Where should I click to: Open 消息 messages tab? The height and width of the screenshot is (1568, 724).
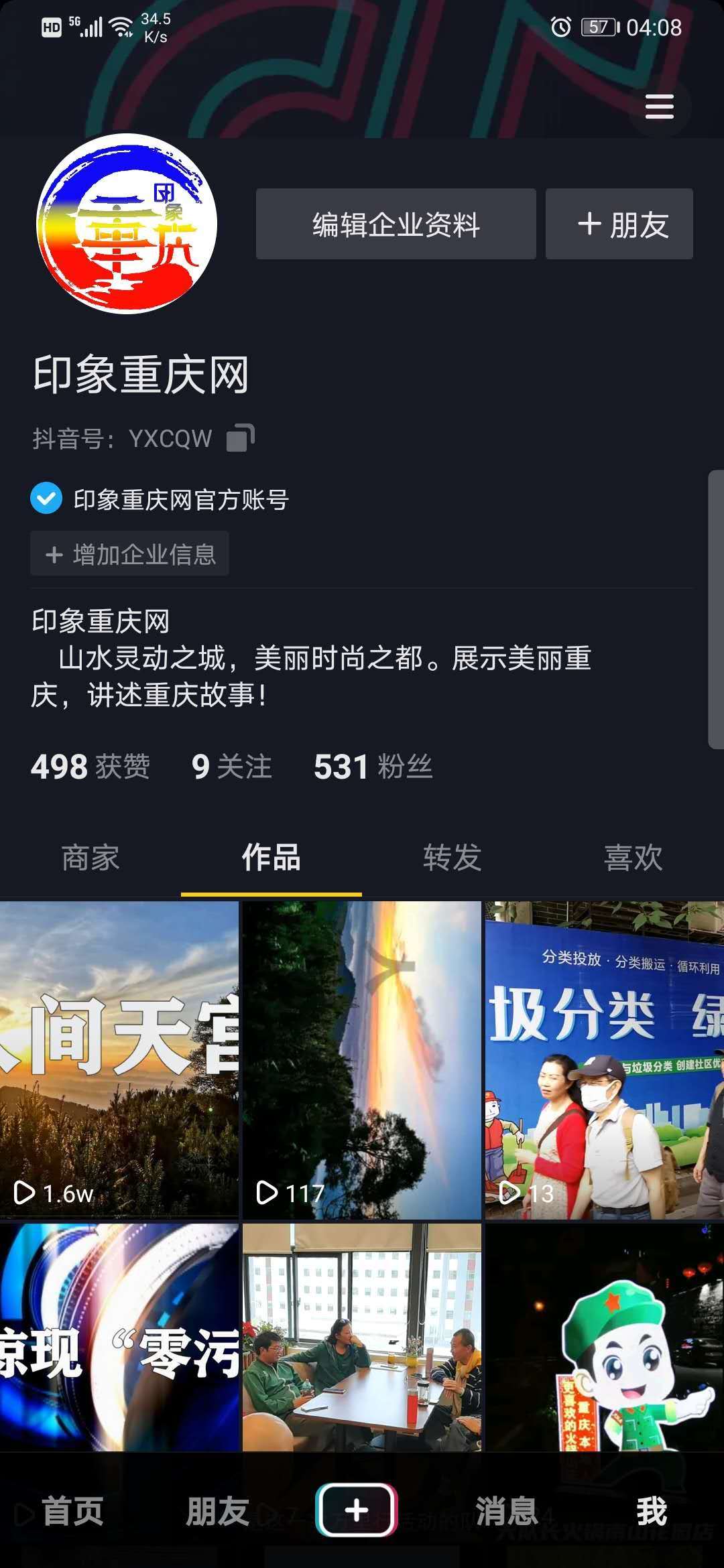[507, 1511]
